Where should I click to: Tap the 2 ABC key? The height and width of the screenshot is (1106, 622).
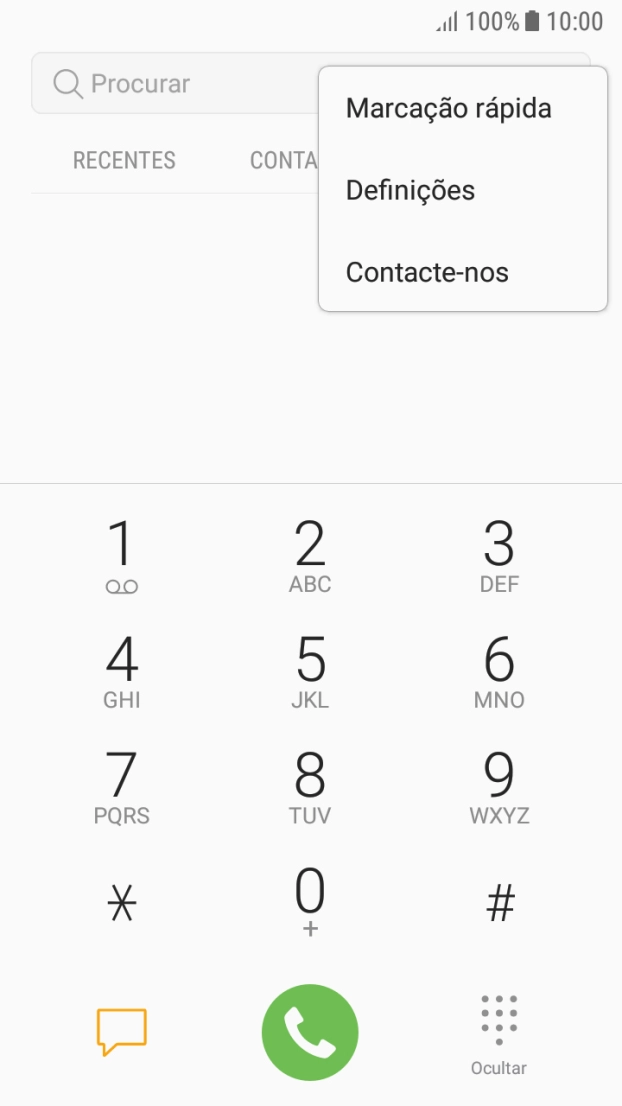(x=310, y=558)
